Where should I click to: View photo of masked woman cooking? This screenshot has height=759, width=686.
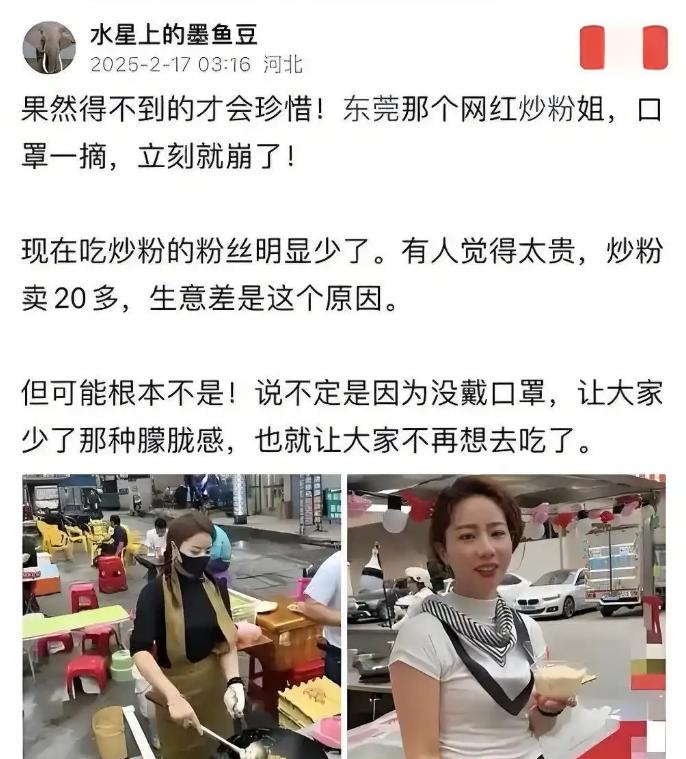pyautogui.click(x=181, y=616)
